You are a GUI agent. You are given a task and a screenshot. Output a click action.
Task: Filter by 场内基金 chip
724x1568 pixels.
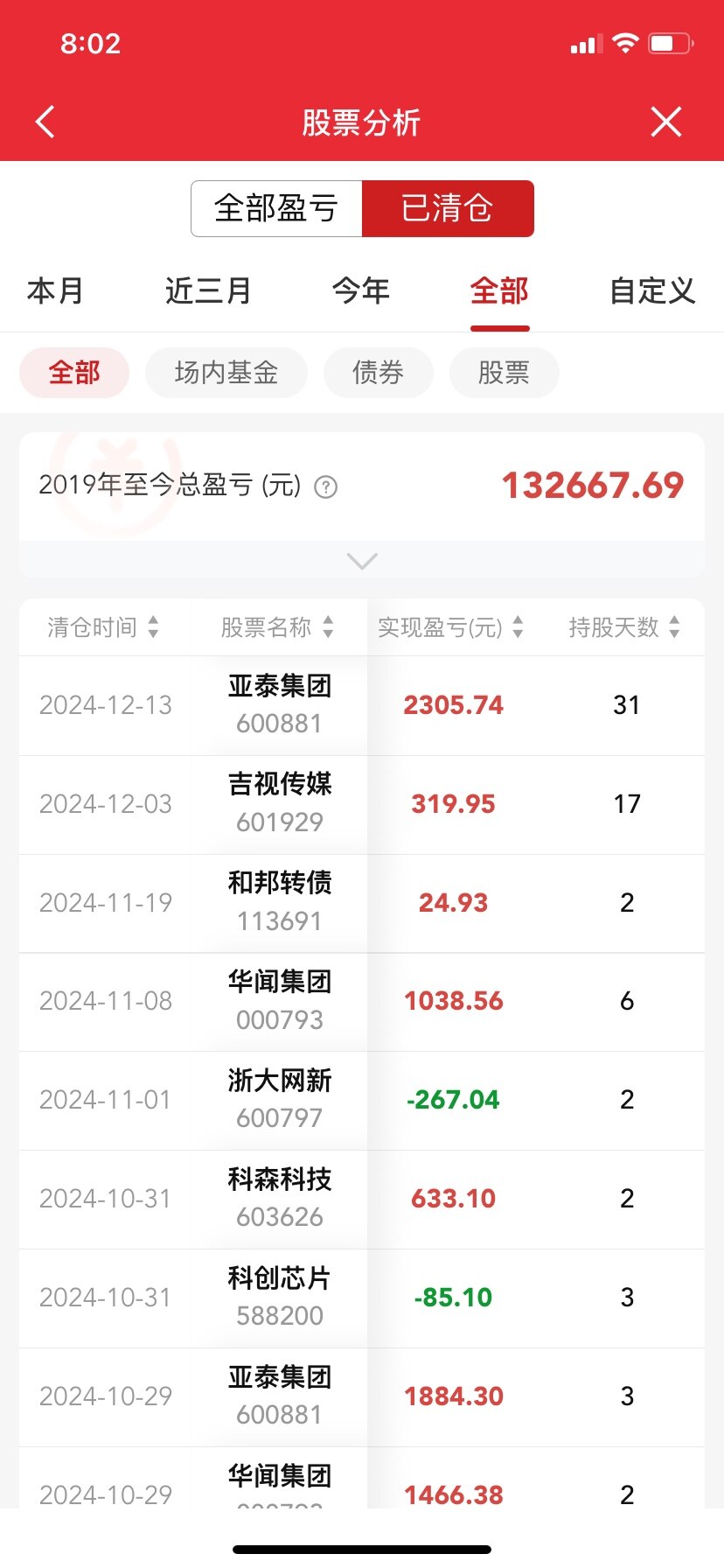[x=226, y=373]
